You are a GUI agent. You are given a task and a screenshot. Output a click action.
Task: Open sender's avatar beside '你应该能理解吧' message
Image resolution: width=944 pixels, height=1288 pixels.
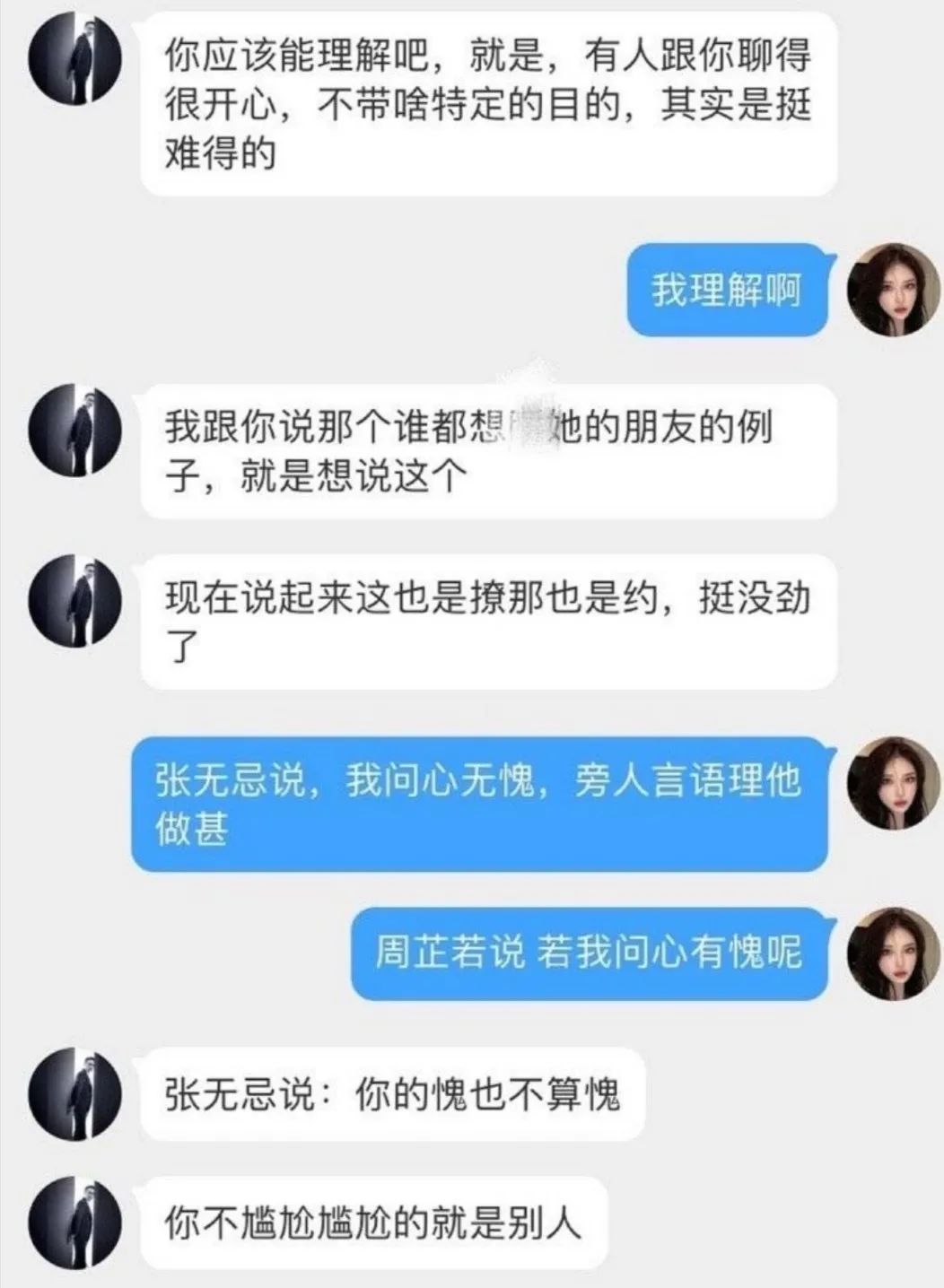75,61
